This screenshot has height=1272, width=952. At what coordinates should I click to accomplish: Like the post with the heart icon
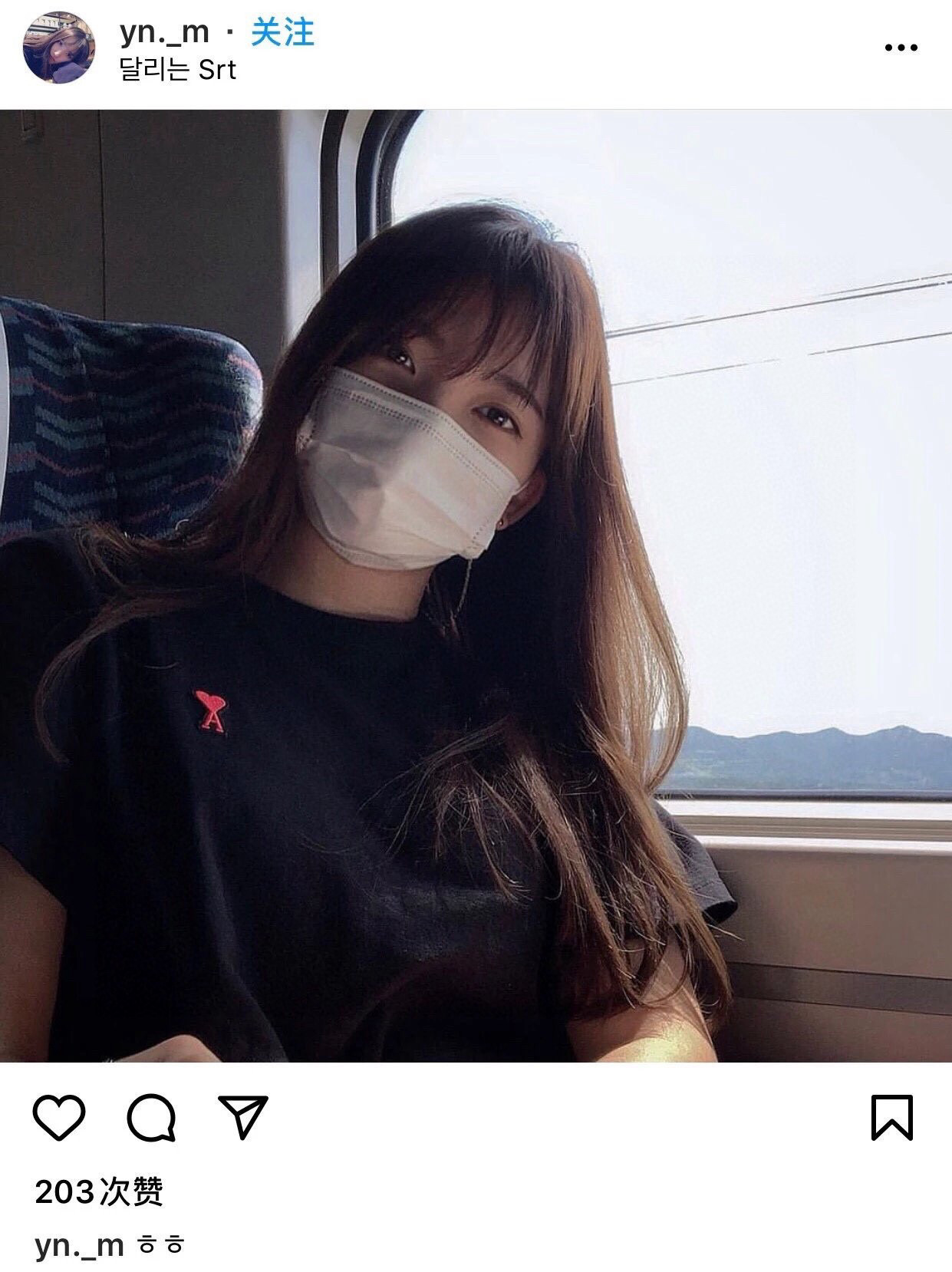[60, 1118]
